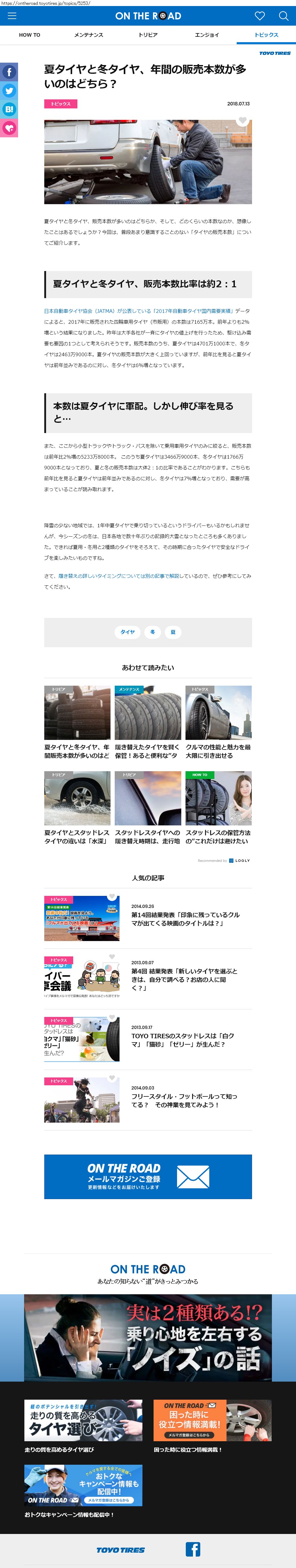The image size is (296, 1568).
Task: Switch to the メンテナンス tab
Action: pos(88,35)
